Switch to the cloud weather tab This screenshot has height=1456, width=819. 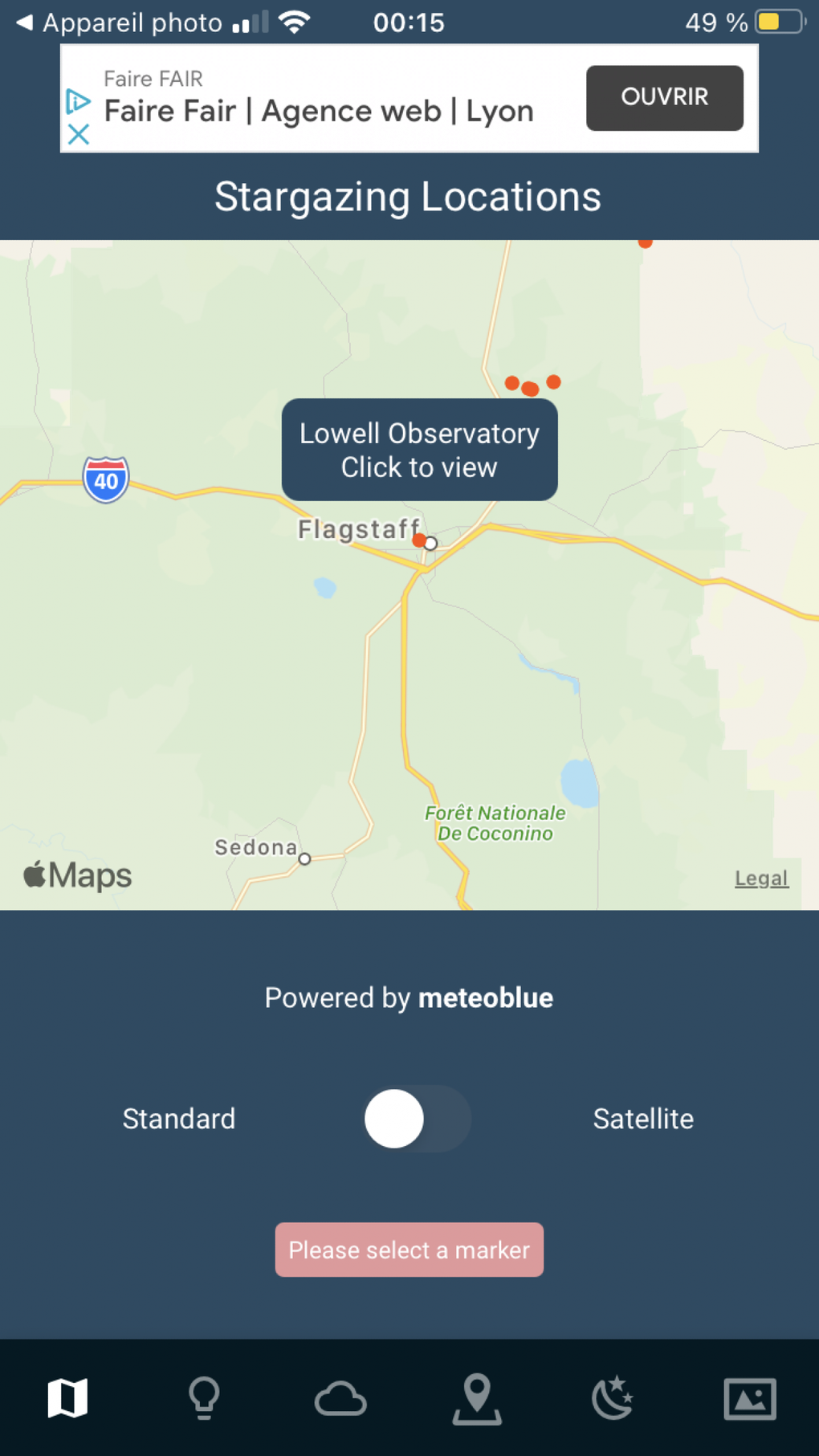click(340, 1398)
